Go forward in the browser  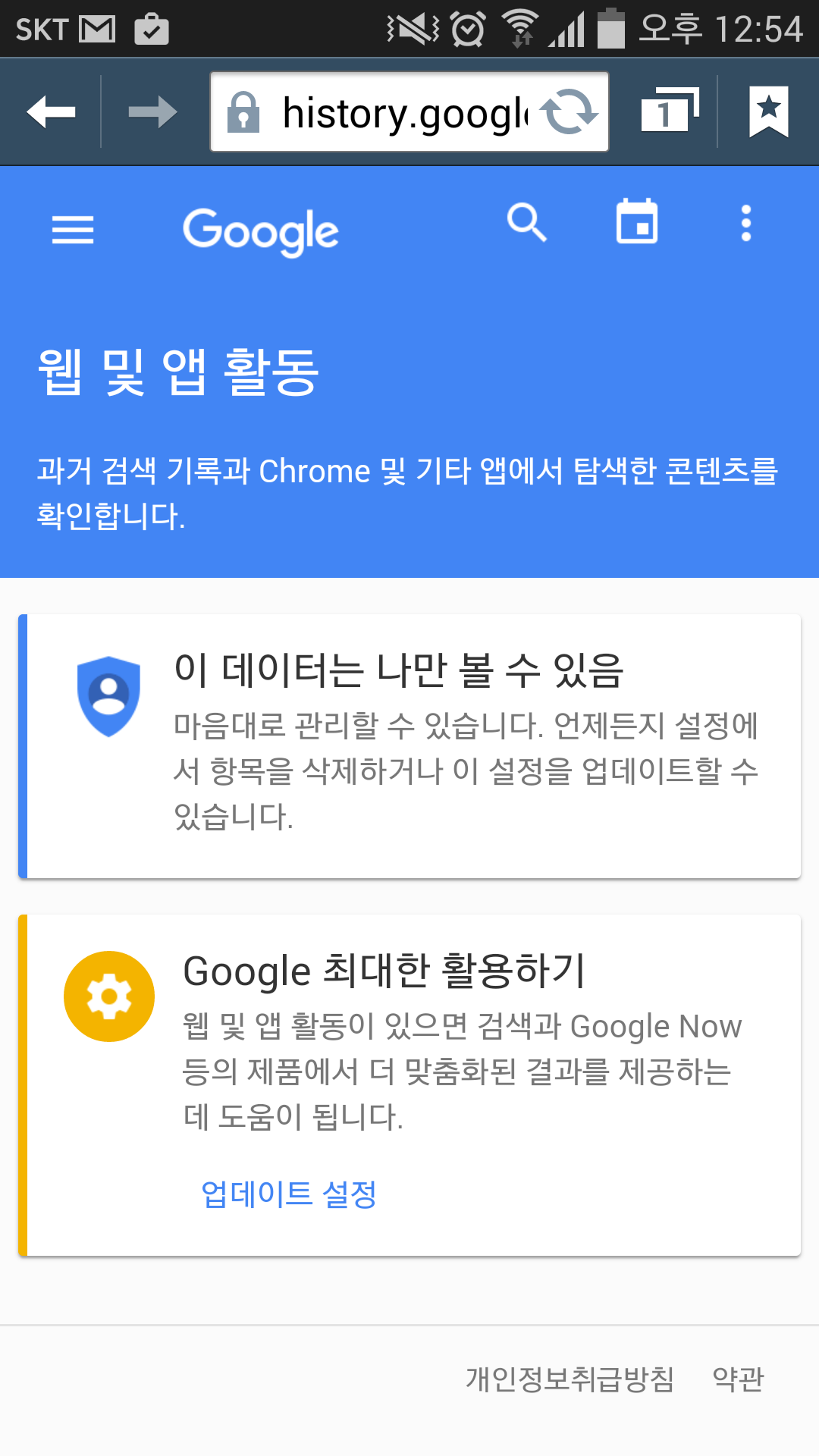coord(152,112)
